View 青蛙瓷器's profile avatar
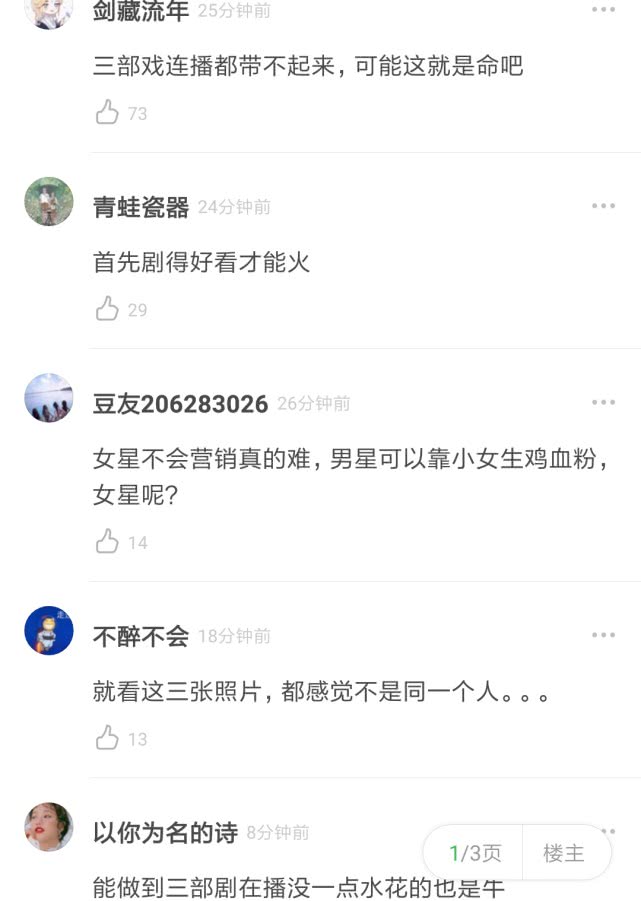641x901 pixels. [49, 202]
